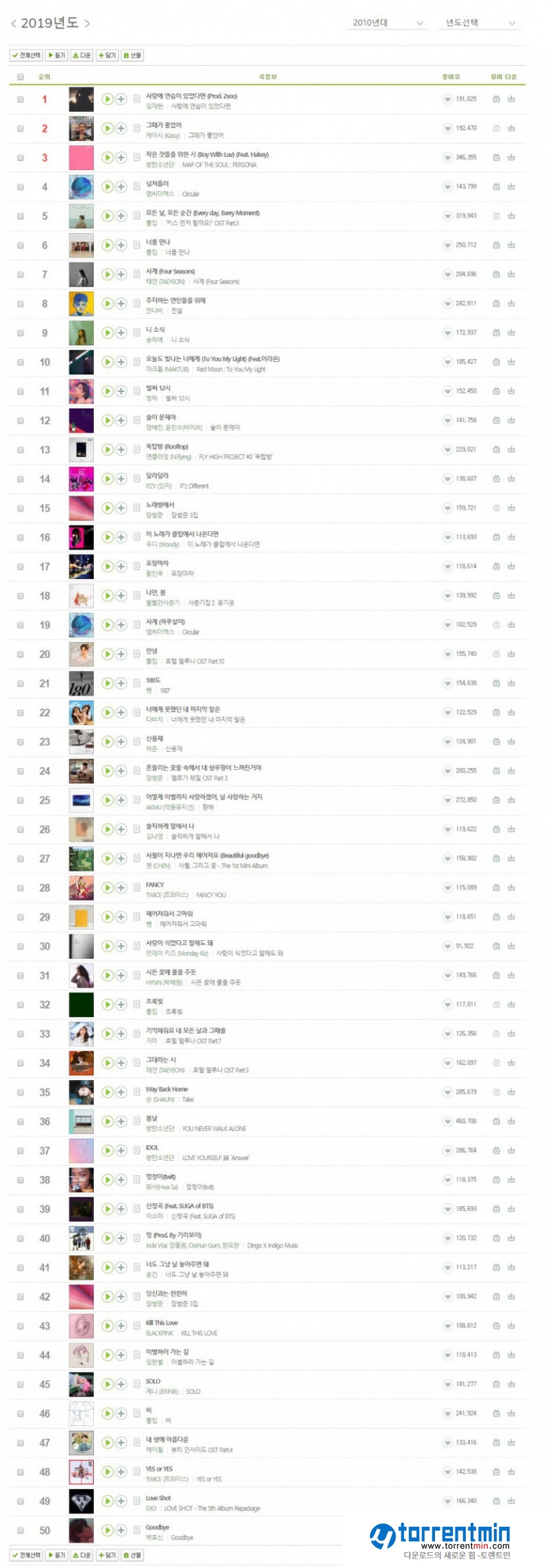Open the 년도선택 year dropdown

480,23
